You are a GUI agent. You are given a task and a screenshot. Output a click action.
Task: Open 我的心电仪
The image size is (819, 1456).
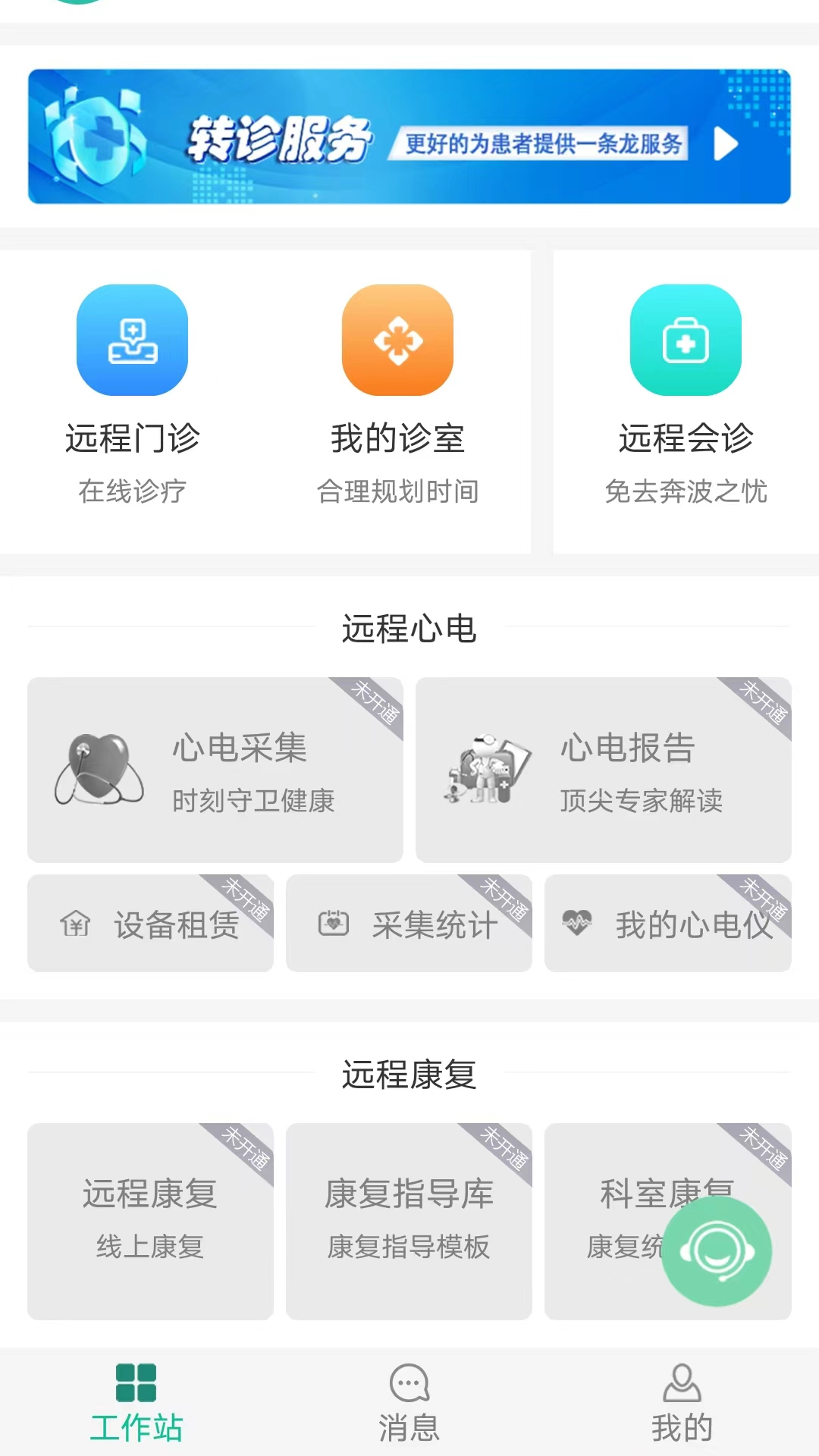coord(667,924)
